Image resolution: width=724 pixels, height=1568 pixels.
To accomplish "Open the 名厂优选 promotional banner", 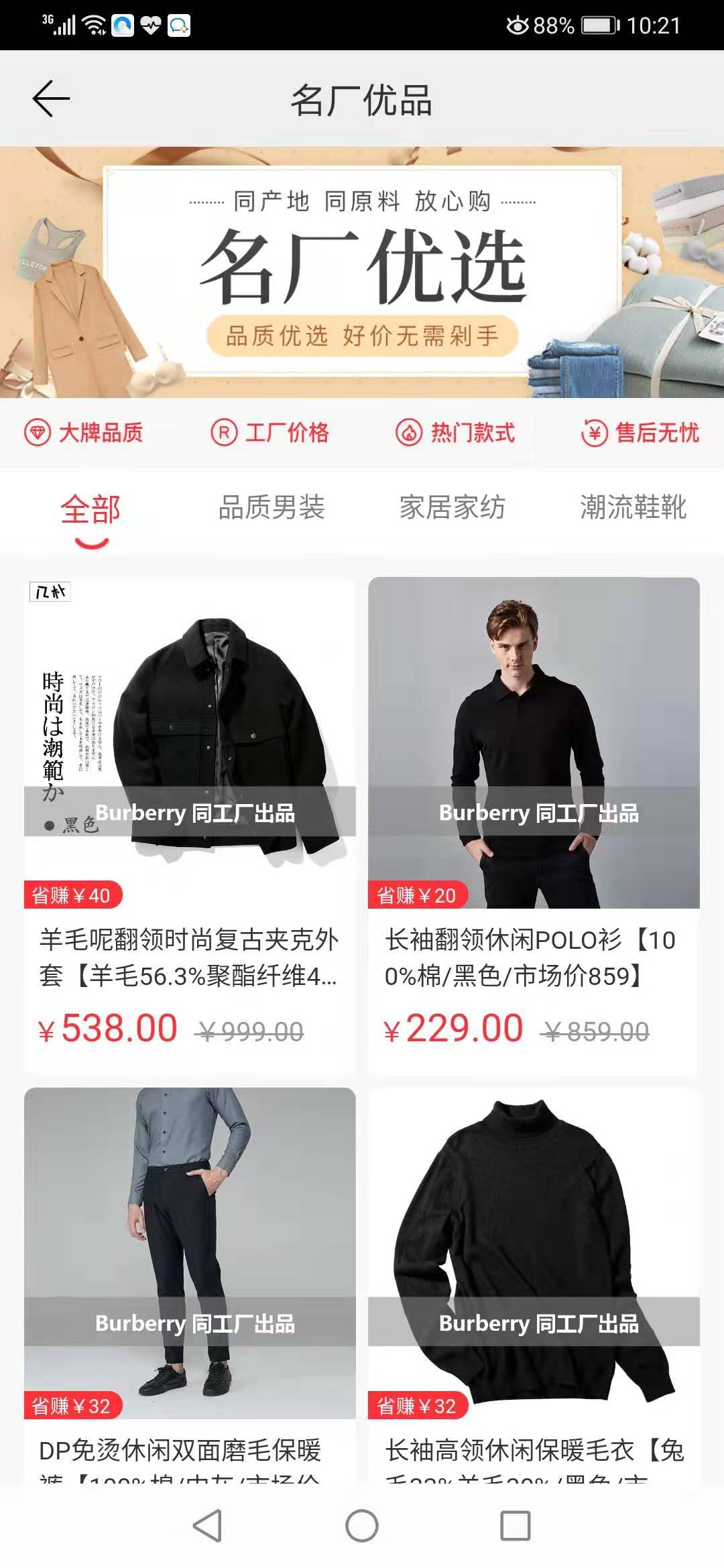I will tap(362, 271).
